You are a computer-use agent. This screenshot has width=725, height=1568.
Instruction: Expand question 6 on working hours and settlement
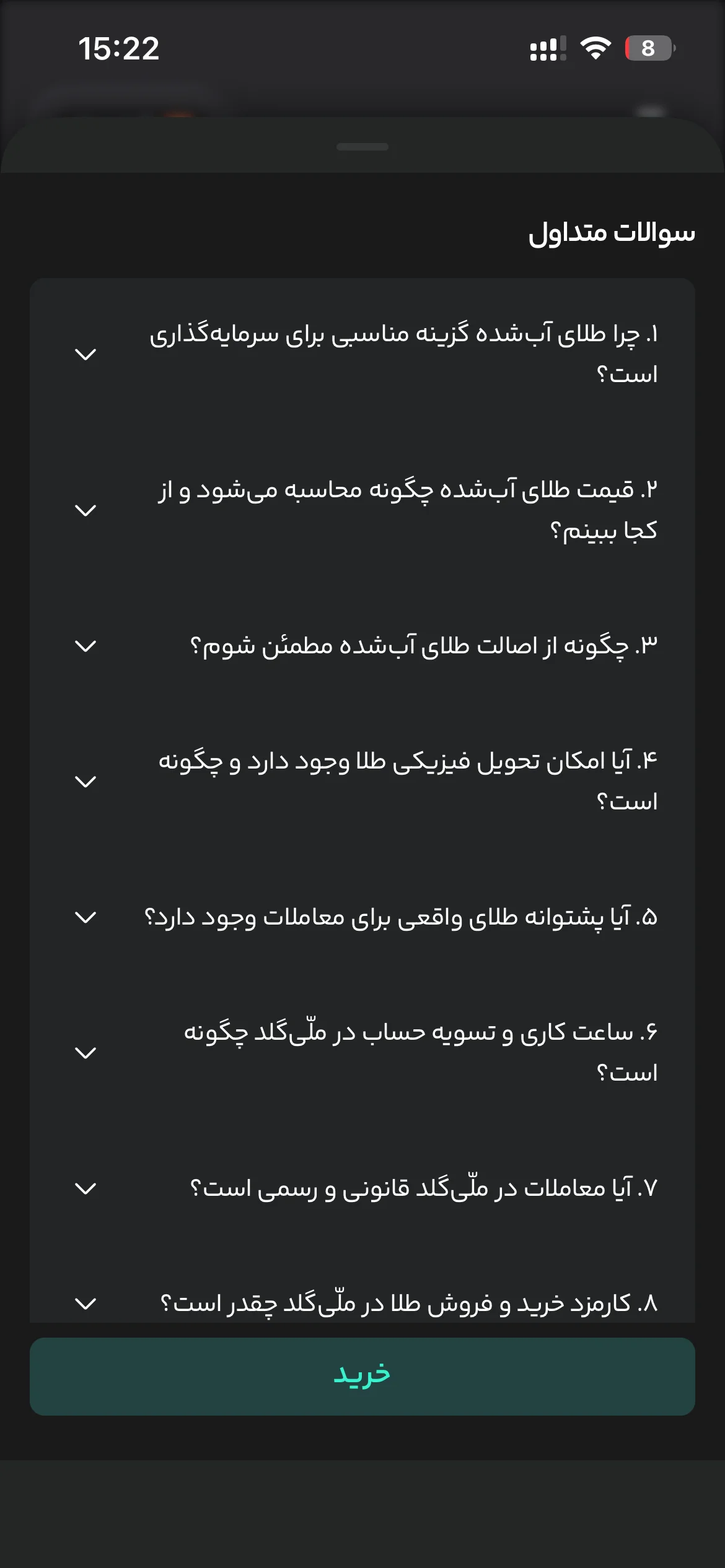tap(362, 1053)
